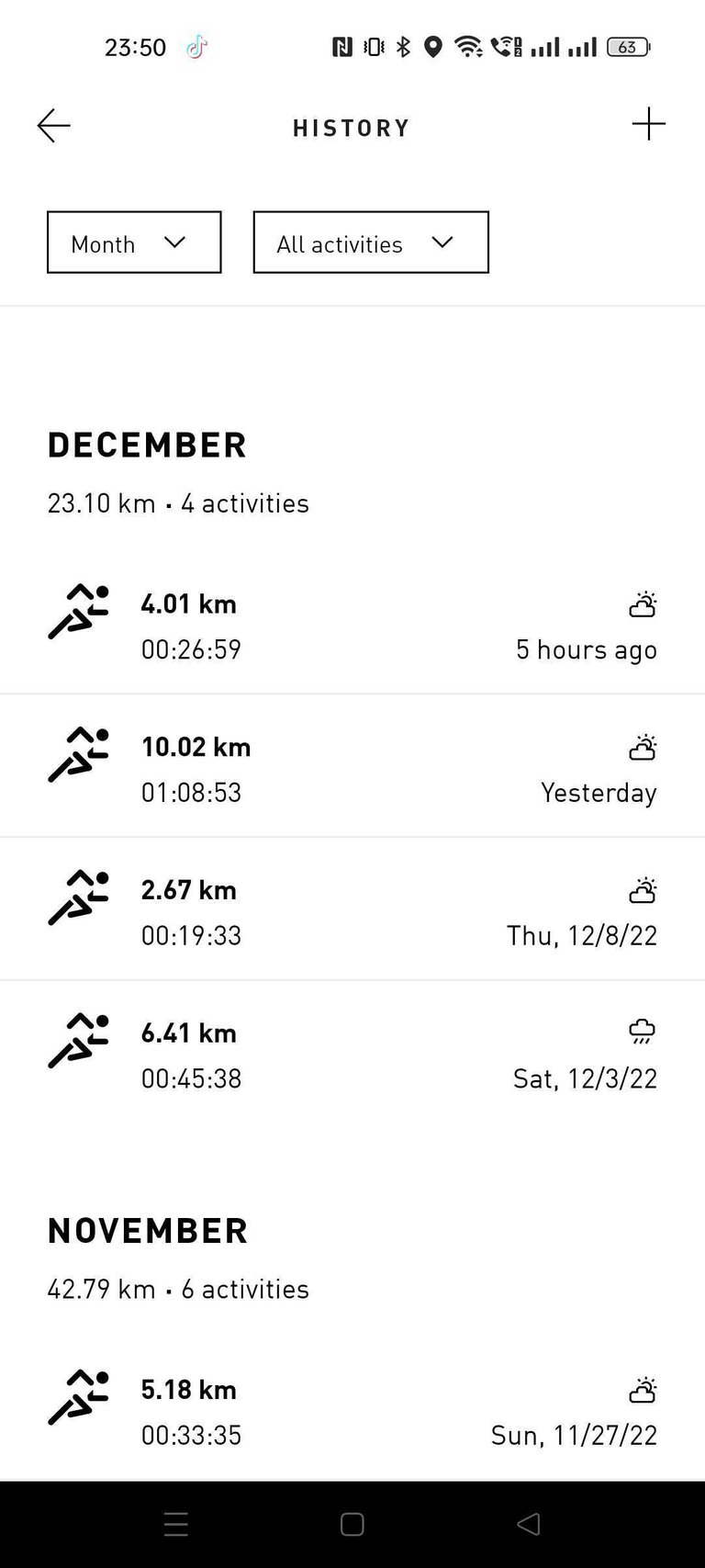Open the Month grouping dropdown
This screenshot has height=1568, width=705.
click(x=134, y=243)
